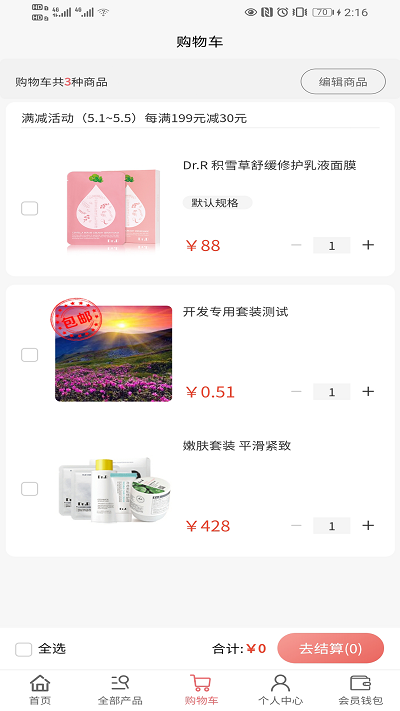Check the 开发专用套装测试 item
The height and width of the screenshot is (711, 400).
(29, 355)
